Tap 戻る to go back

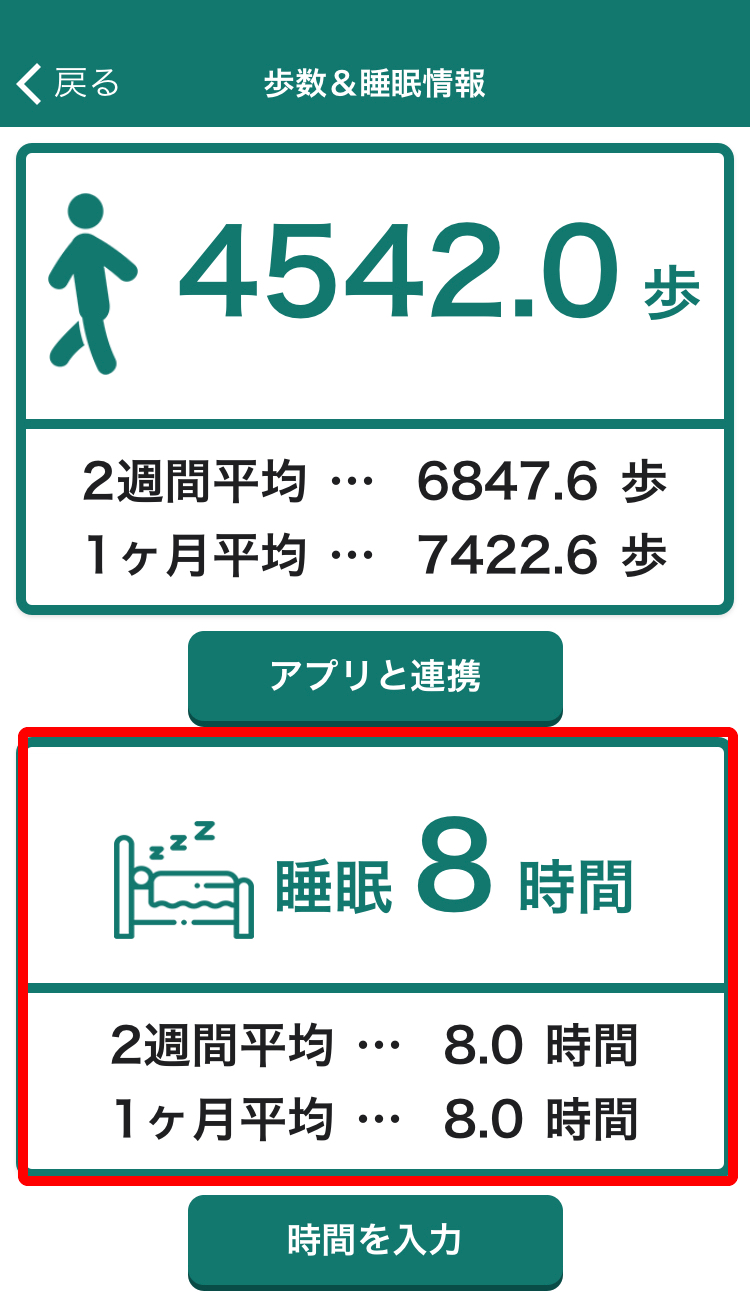(x=80, y=85)
